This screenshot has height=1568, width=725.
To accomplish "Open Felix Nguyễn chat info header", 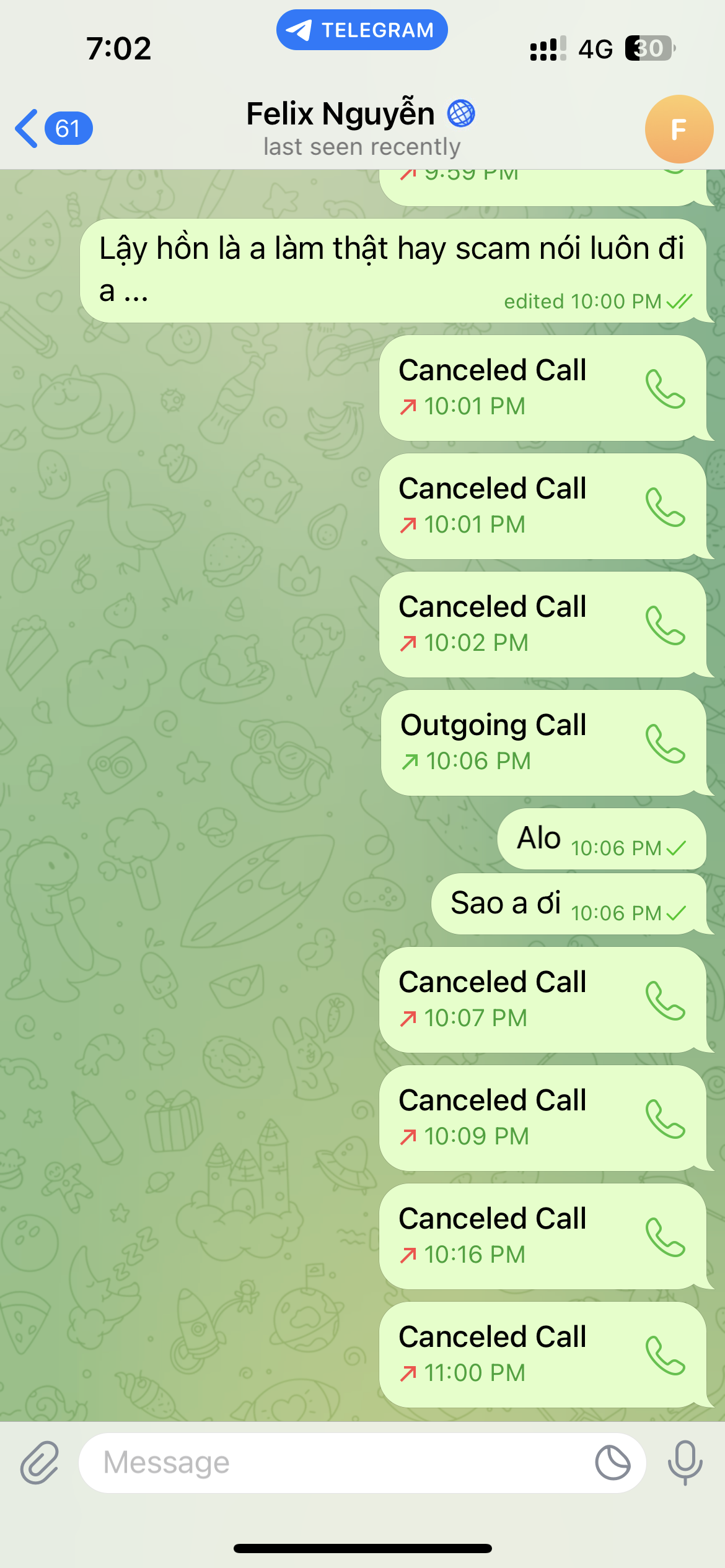I will tap(361, 128).
